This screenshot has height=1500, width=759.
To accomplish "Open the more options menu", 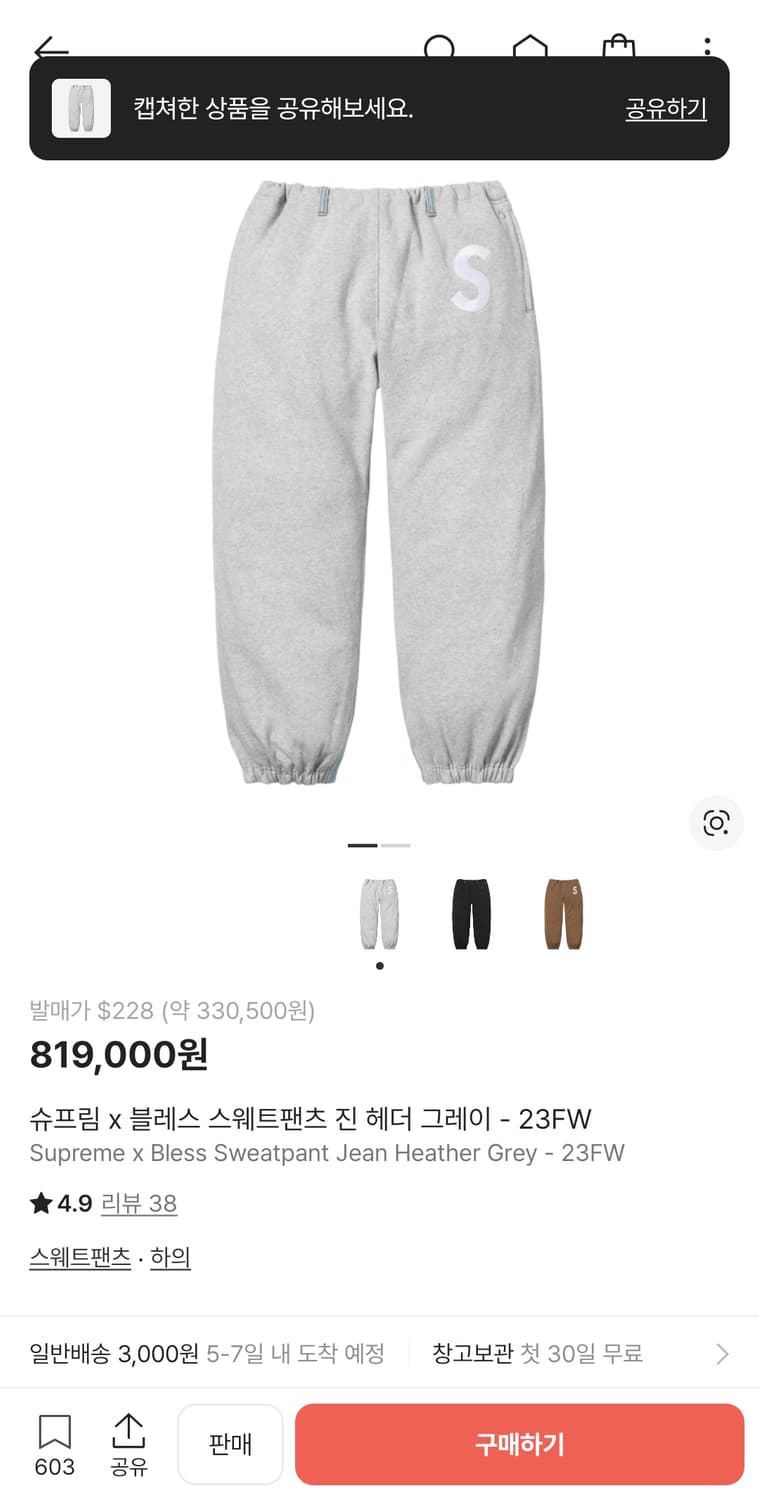I will pos(708,47).
